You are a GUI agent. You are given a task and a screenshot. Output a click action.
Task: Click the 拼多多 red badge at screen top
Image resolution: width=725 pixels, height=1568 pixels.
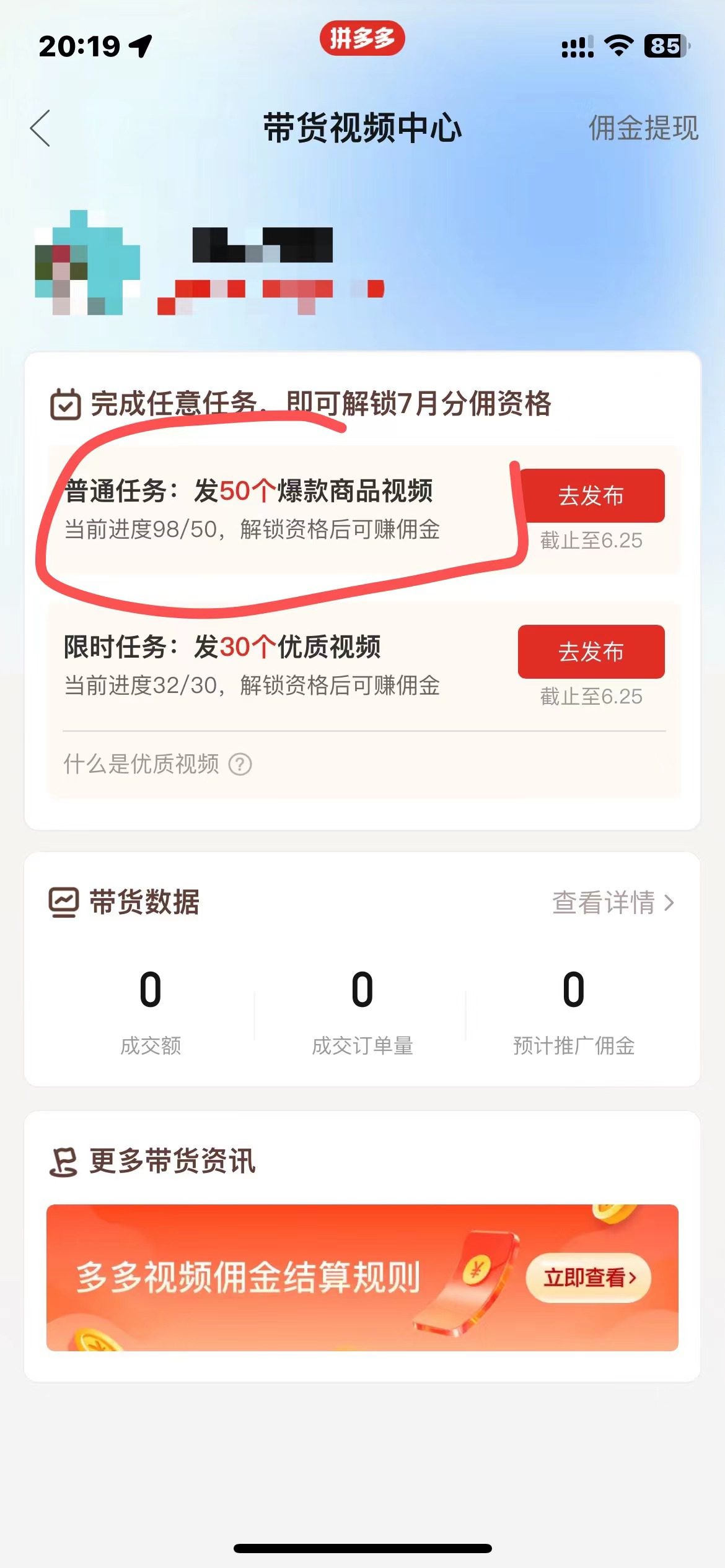362,38
